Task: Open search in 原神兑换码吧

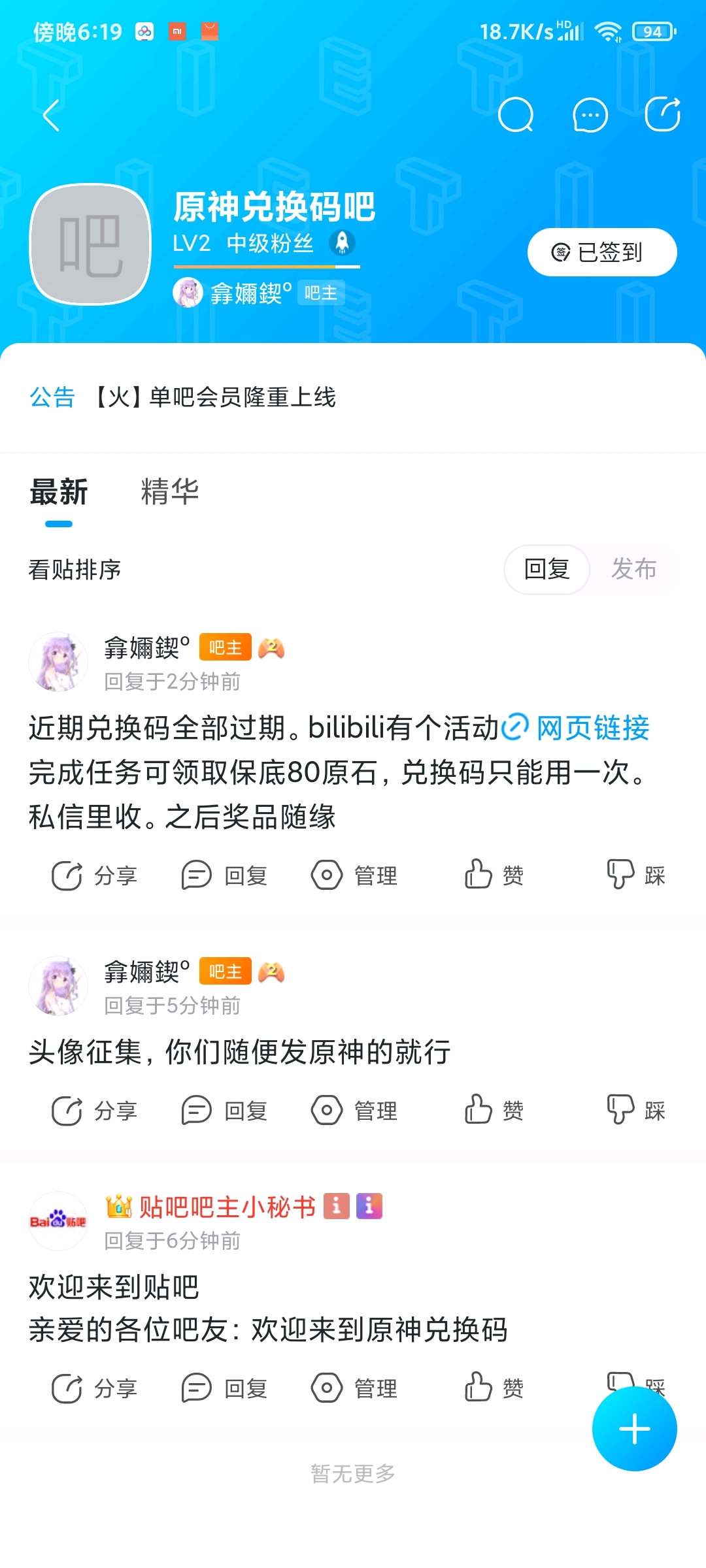Action: 516,116
